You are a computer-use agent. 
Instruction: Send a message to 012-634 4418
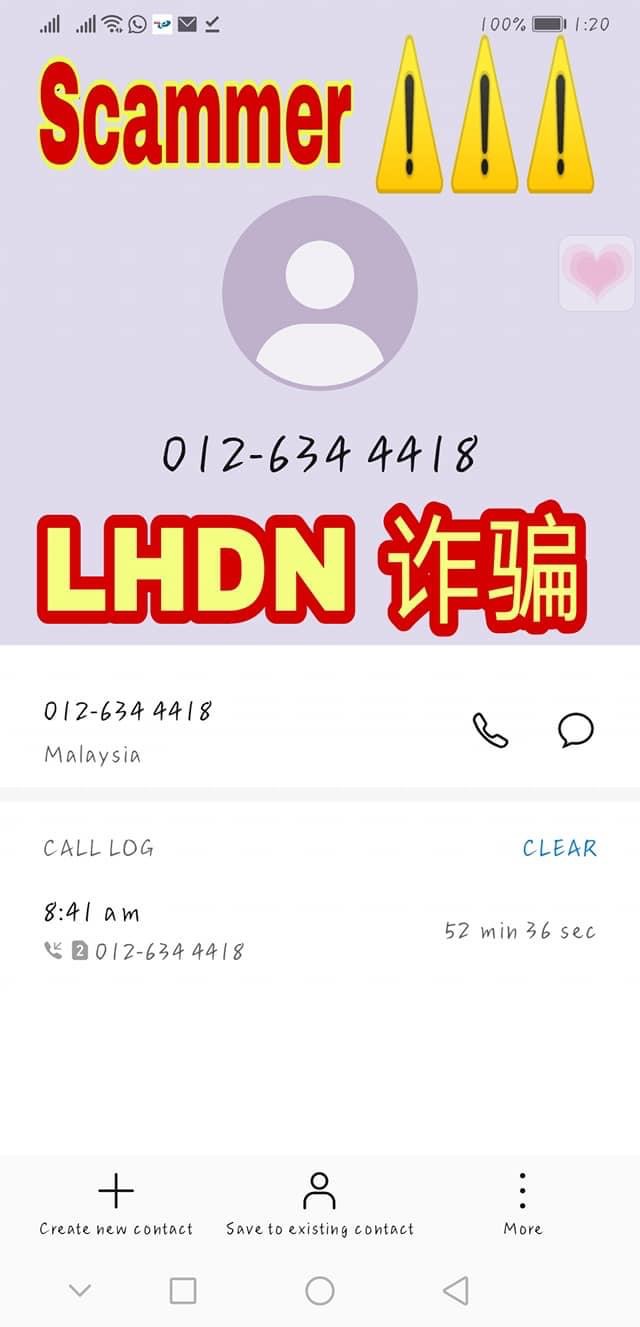click(x=575, y=731)
